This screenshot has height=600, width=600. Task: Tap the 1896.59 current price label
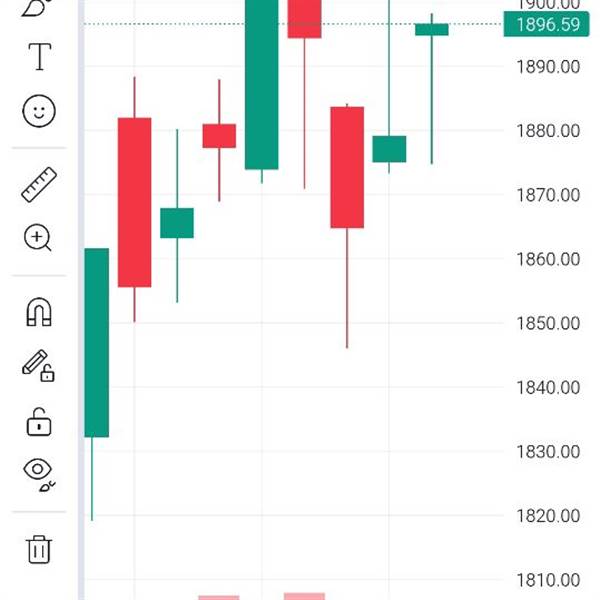546,24
